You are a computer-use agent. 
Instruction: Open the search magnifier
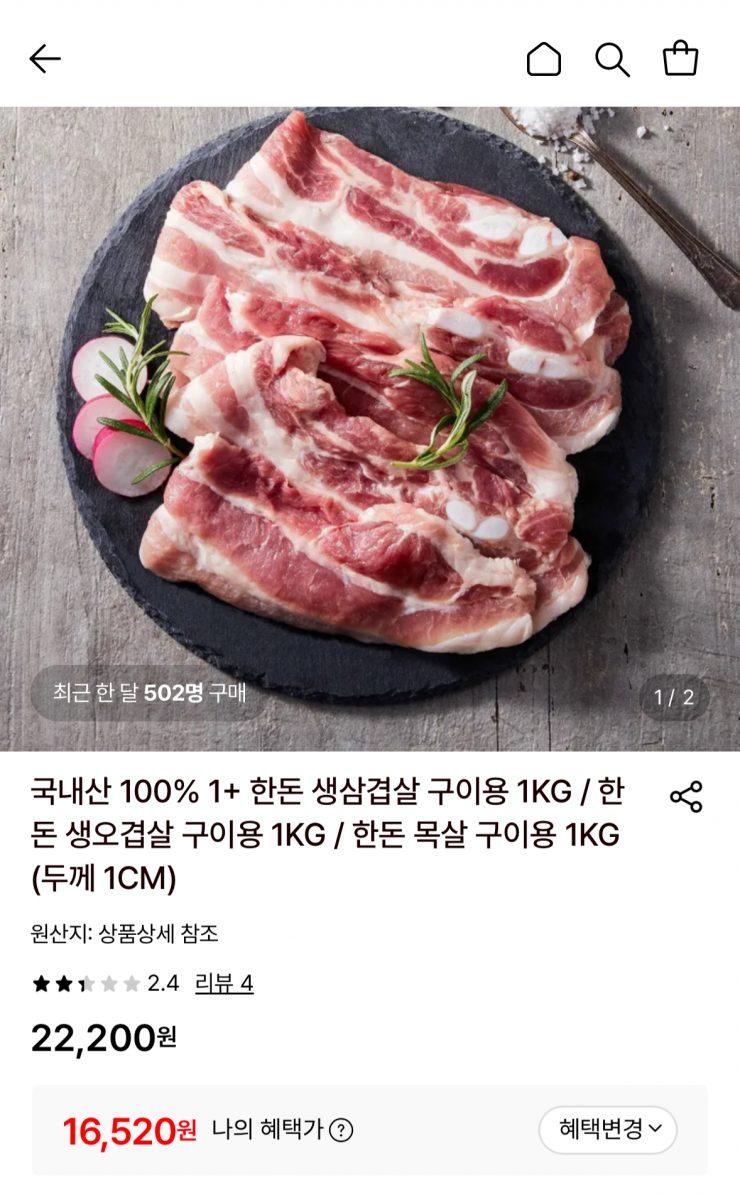pos(612,59)
